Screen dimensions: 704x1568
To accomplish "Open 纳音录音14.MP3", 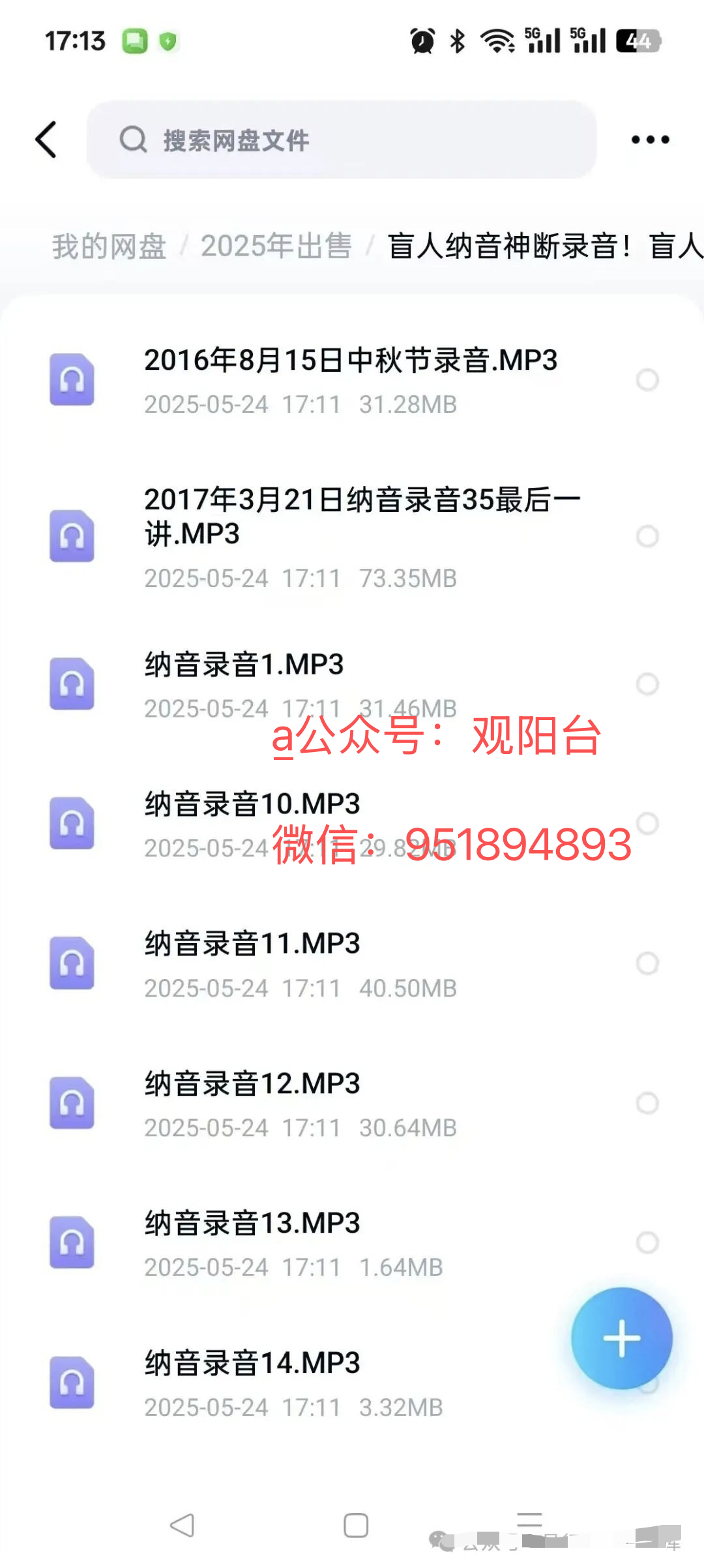I will pyautogui.click(x=252, y=1363).
